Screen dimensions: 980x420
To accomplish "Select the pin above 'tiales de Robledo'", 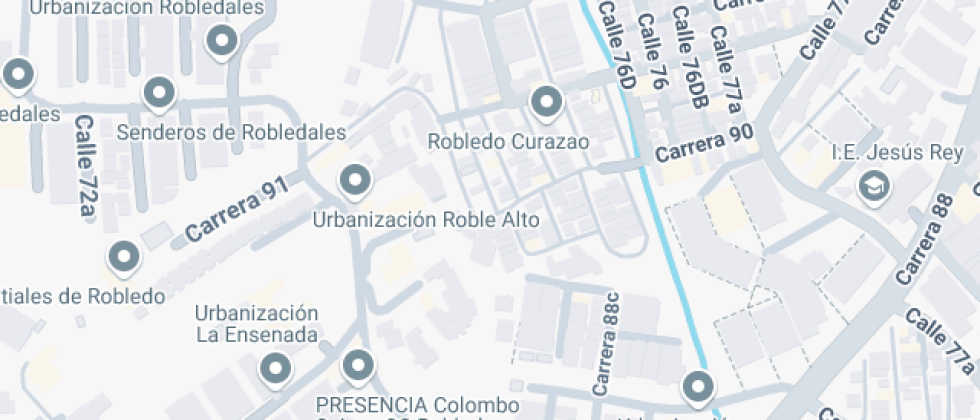I will (x=124, y=258).
